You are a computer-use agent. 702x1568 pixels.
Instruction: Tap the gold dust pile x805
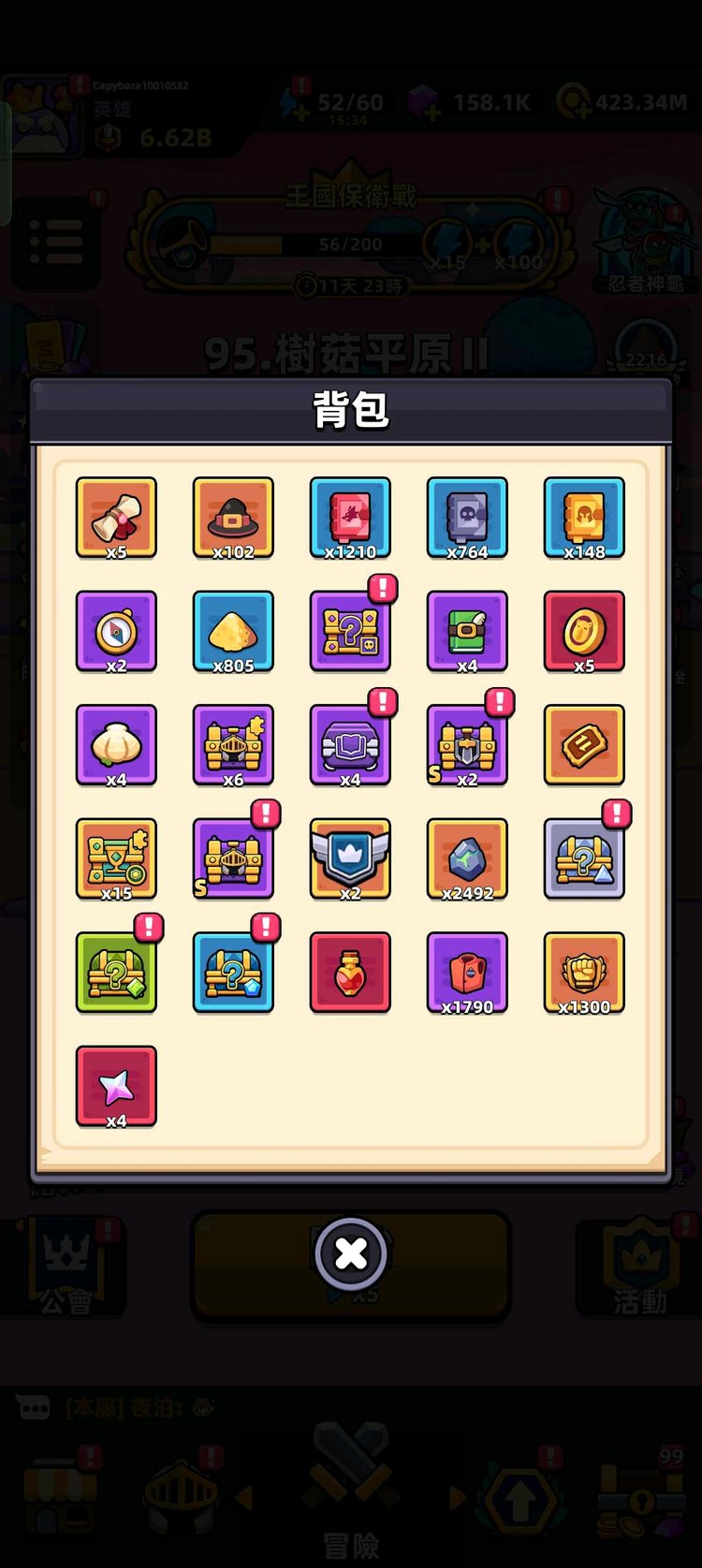[233, 631]
